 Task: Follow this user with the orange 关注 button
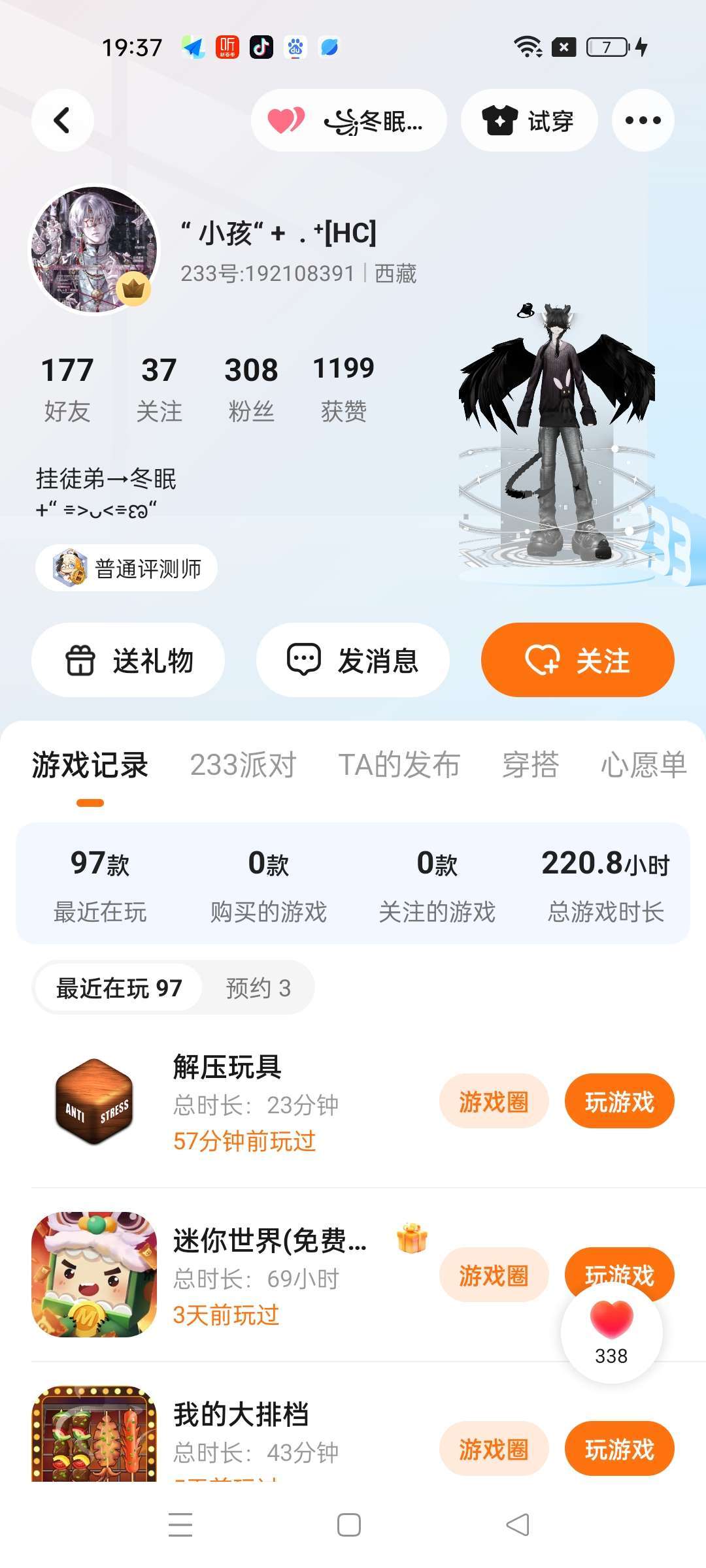click(578, 660)
